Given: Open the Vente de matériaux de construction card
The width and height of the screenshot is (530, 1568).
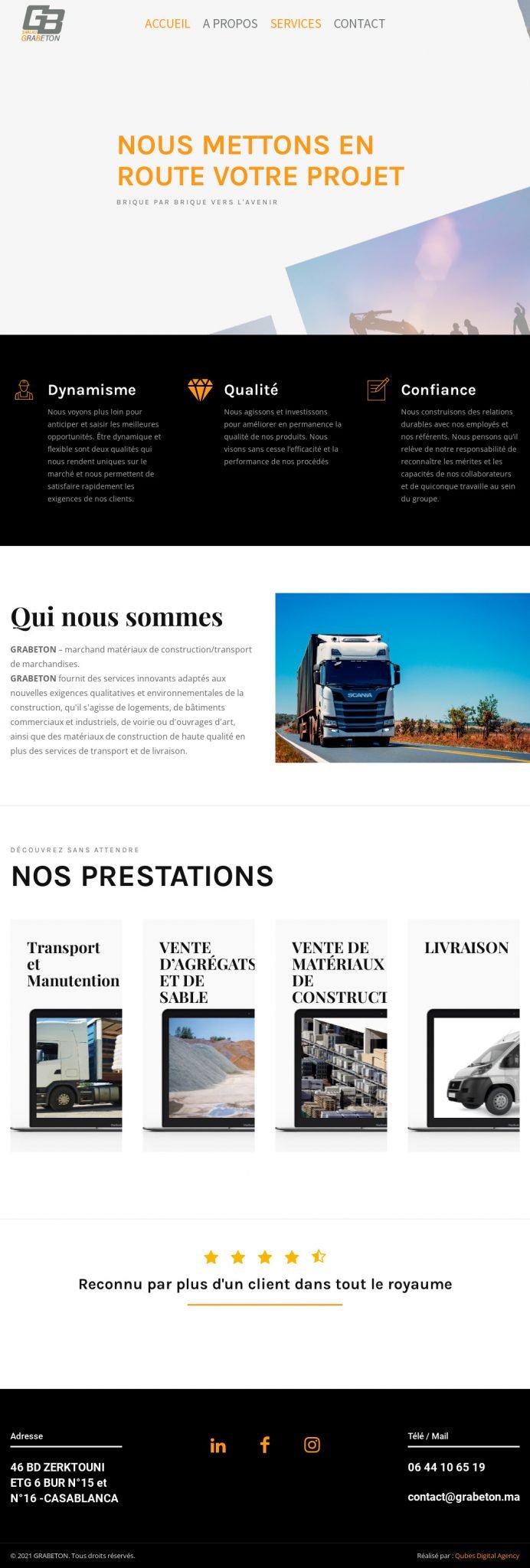Looking at the screenshot, I should [331, 1034].
